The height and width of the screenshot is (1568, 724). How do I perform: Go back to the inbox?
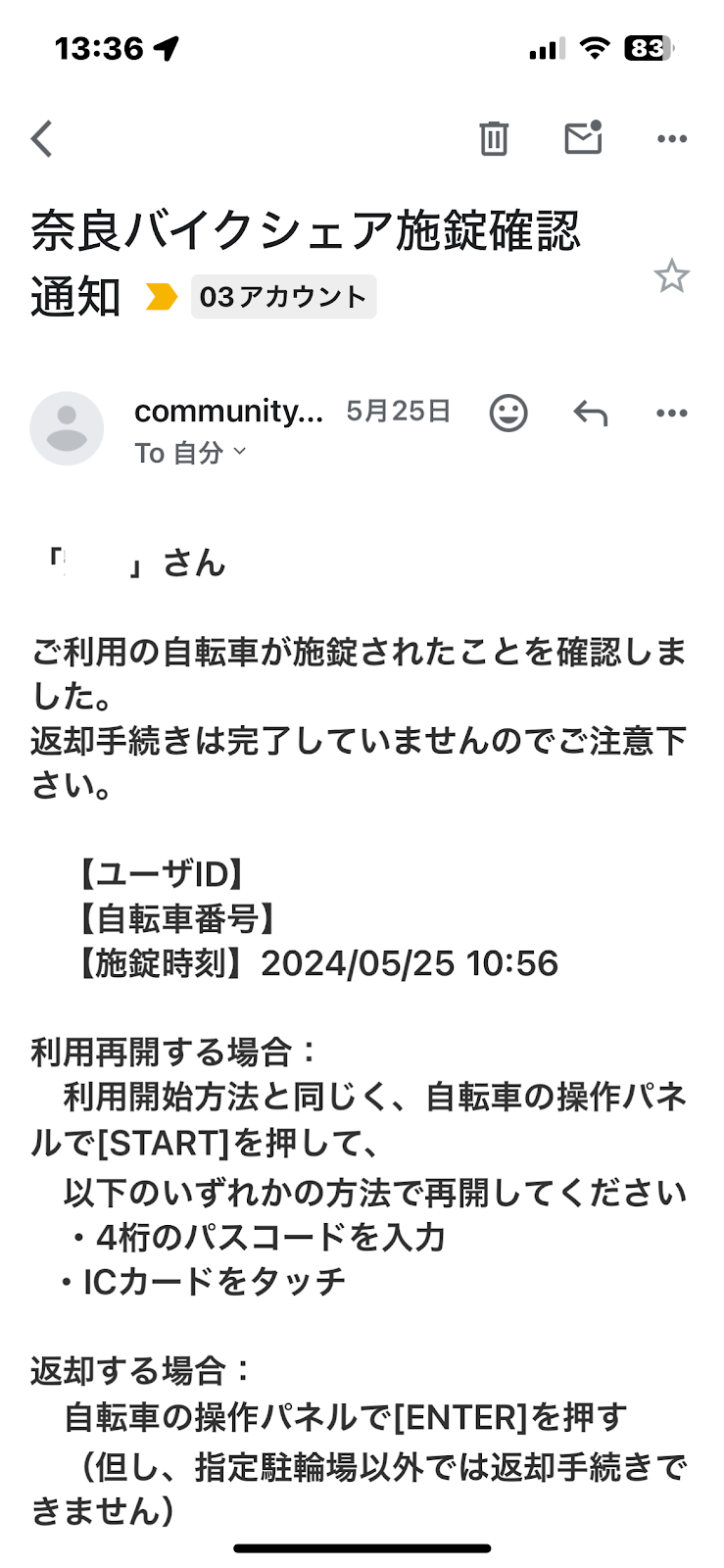(41, 139)
